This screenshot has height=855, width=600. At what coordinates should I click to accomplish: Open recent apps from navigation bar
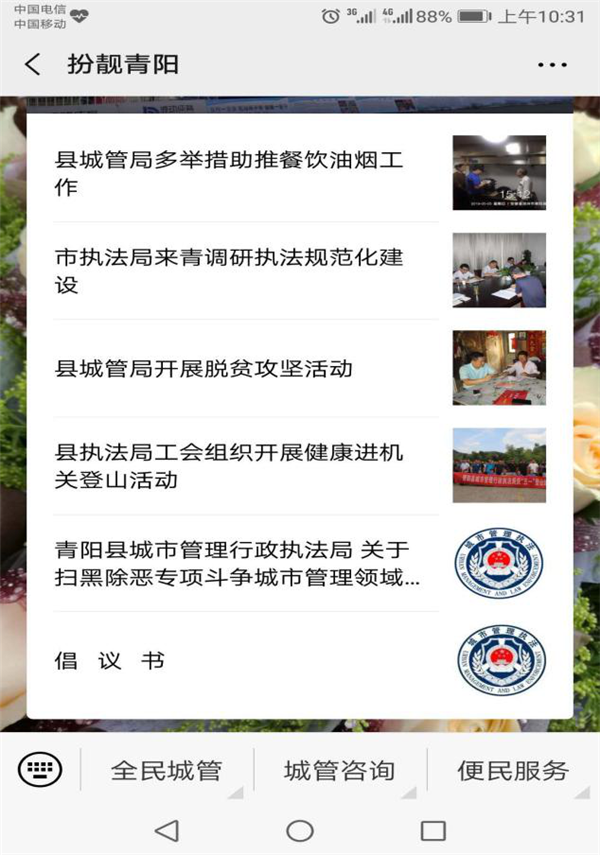coord(433,830)
